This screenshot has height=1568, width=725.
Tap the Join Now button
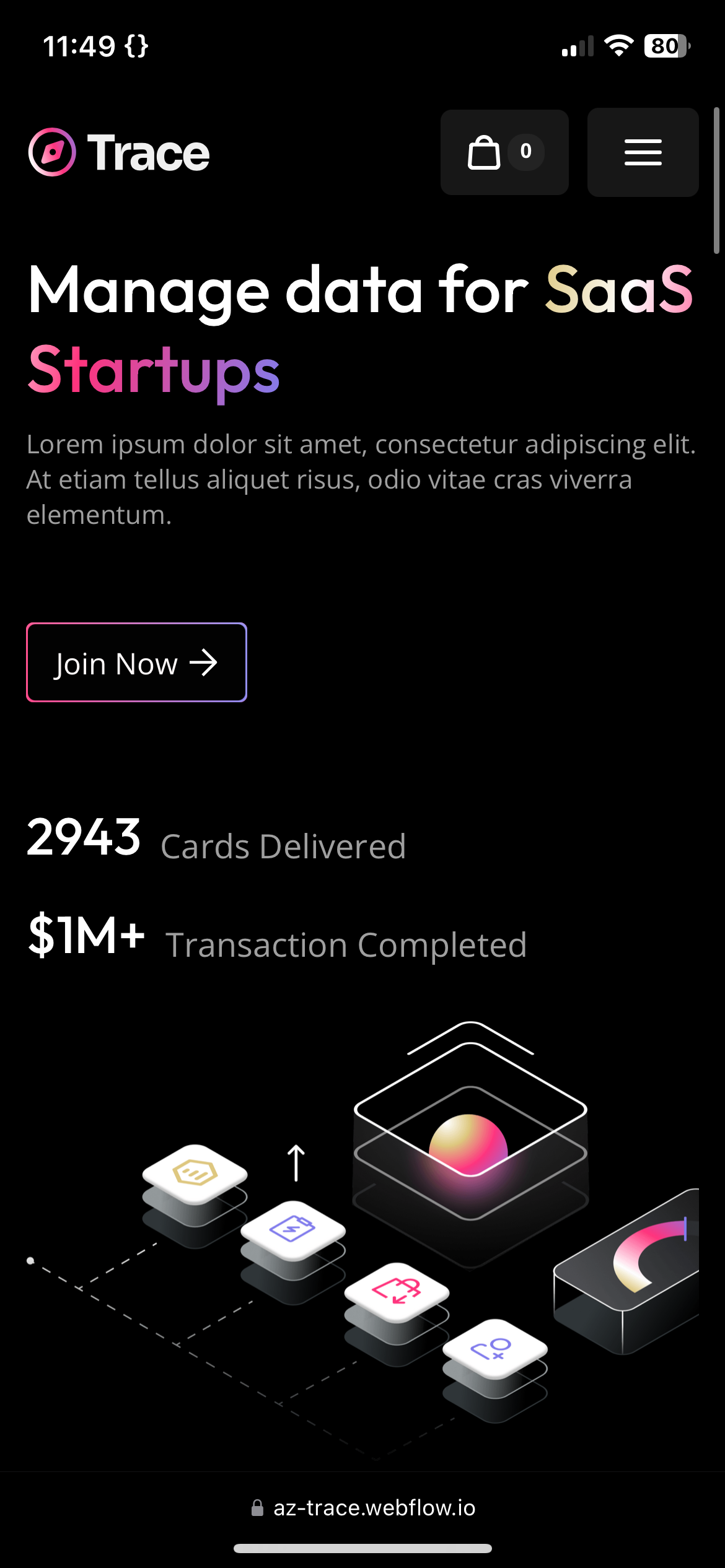(x=136, y=662)
